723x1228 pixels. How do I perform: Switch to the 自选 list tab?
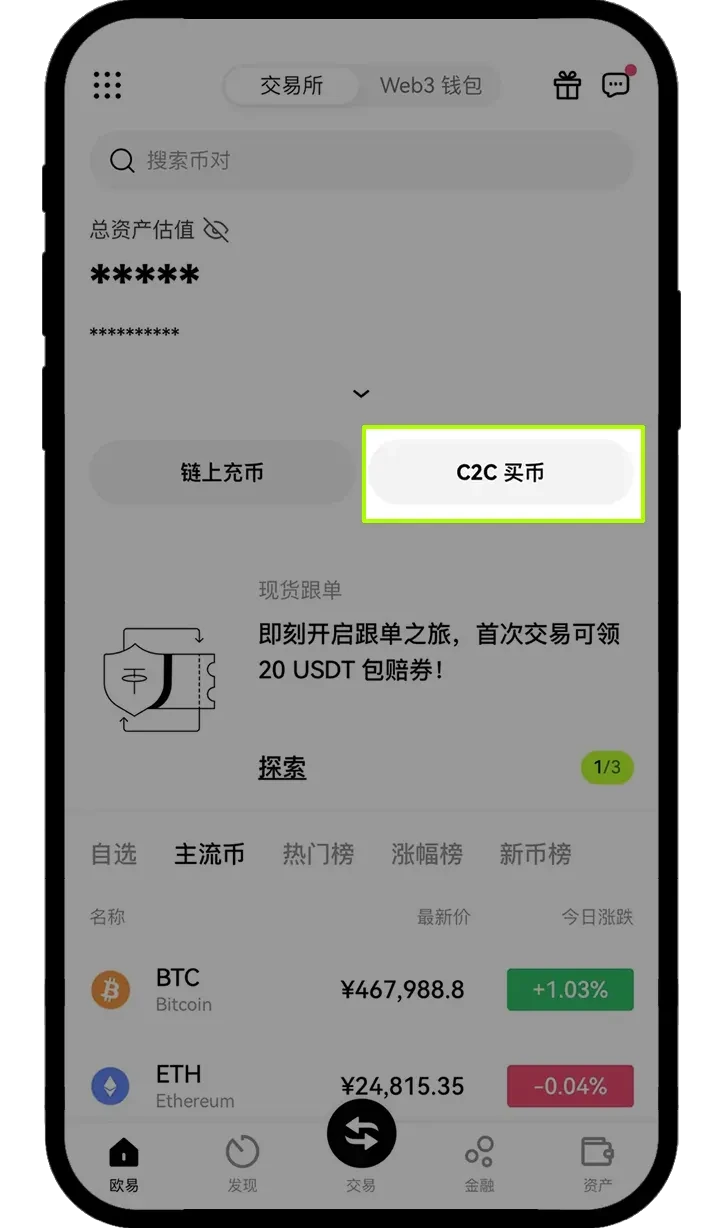tap(113, 854)
